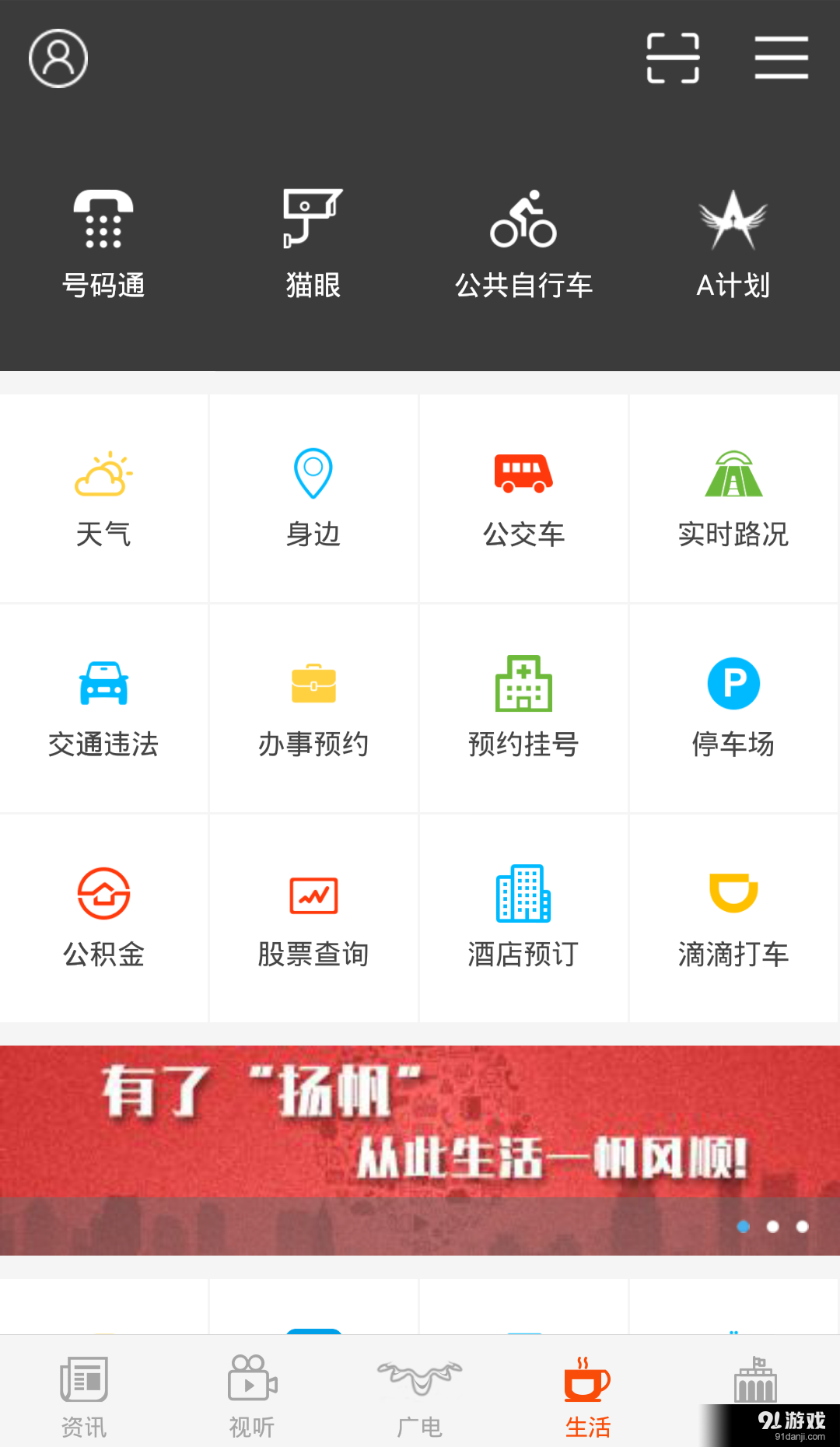Open 办事预约 appointment booking
The image size is (840, 1447).
313,708
